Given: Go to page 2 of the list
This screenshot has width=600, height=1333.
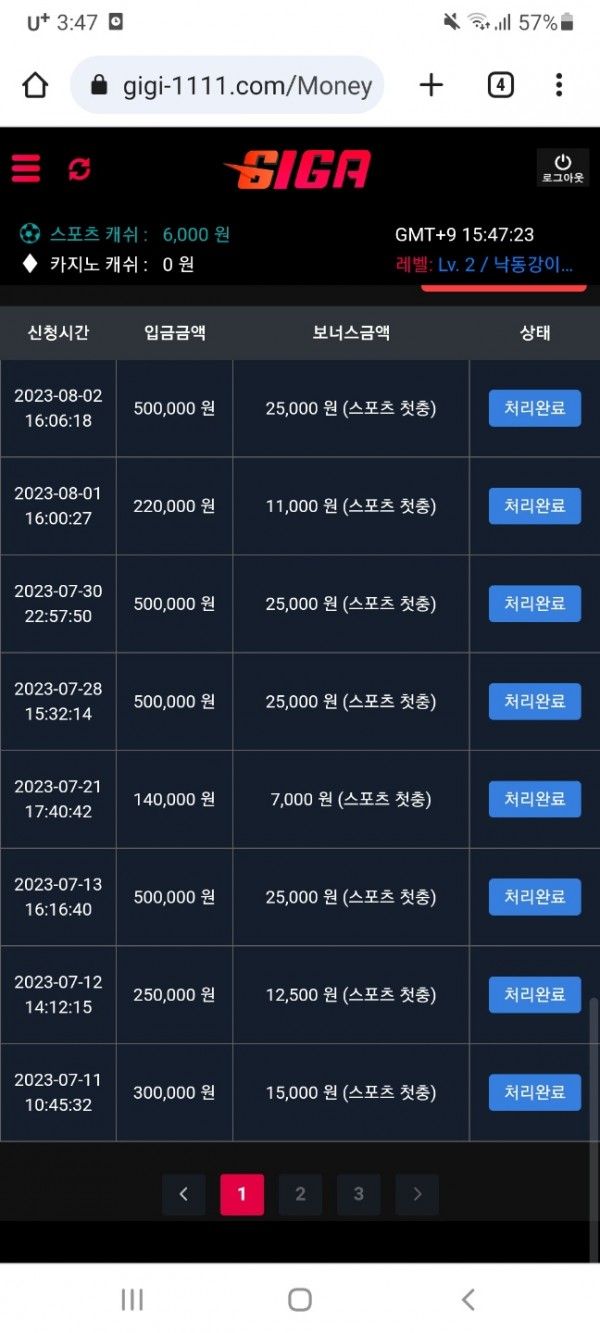Looking at the screenshot, I should (x=300, y=1194).
